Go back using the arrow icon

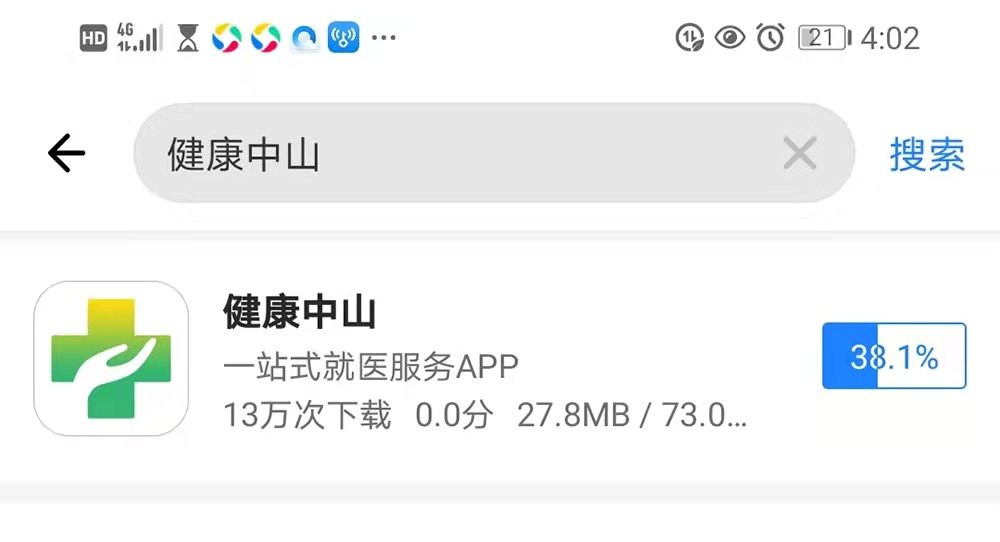tap(66, 154)
